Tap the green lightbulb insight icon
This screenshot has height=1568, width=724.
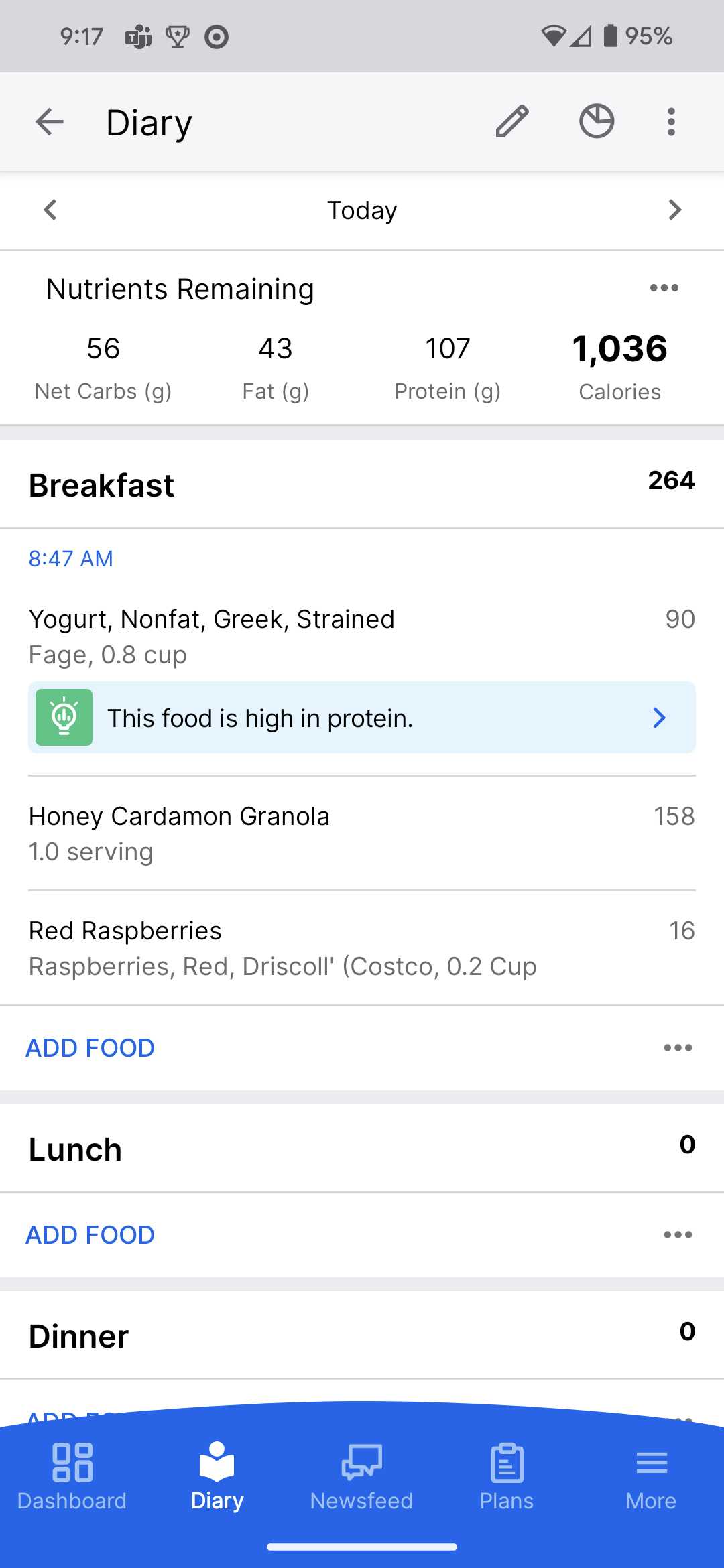pos(64,717)
